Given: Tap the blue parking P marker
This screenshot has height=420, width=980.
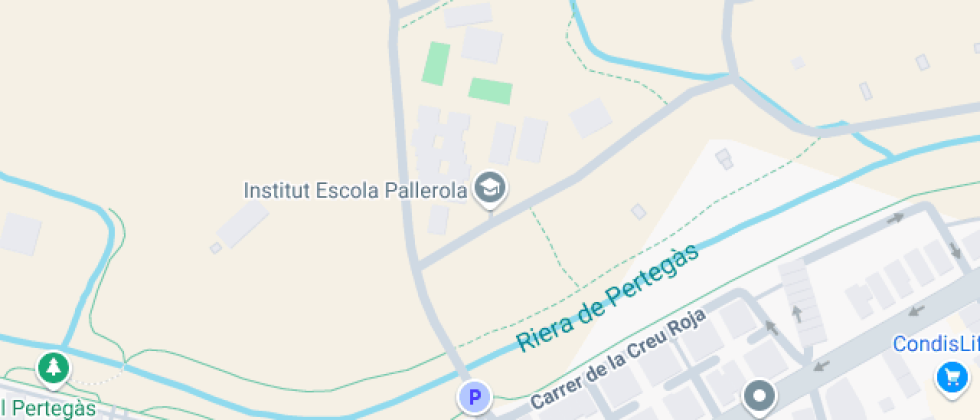Looking at the screenshot, I should point(474,397).
